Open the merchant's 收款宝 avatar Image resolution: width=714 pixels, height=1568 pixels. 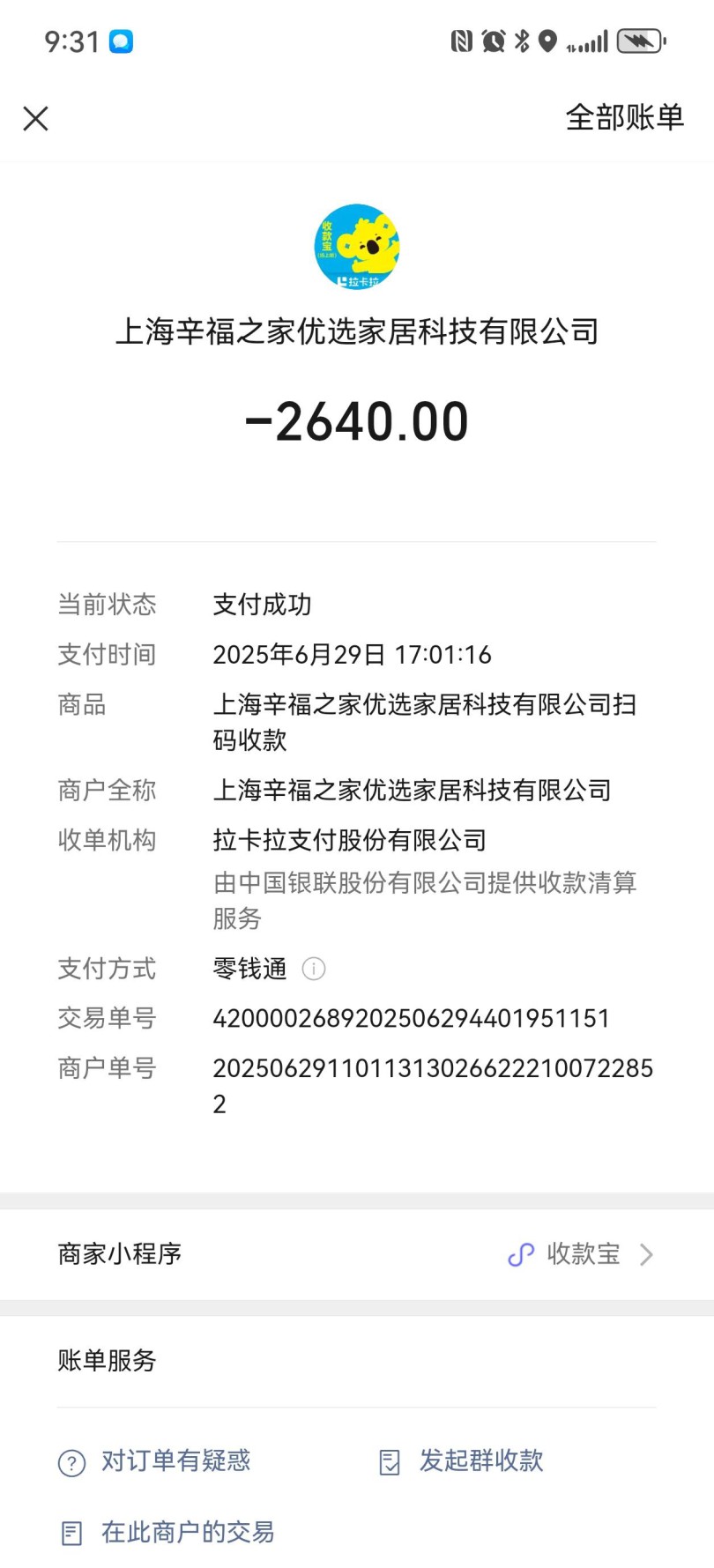tap(357, 246)
